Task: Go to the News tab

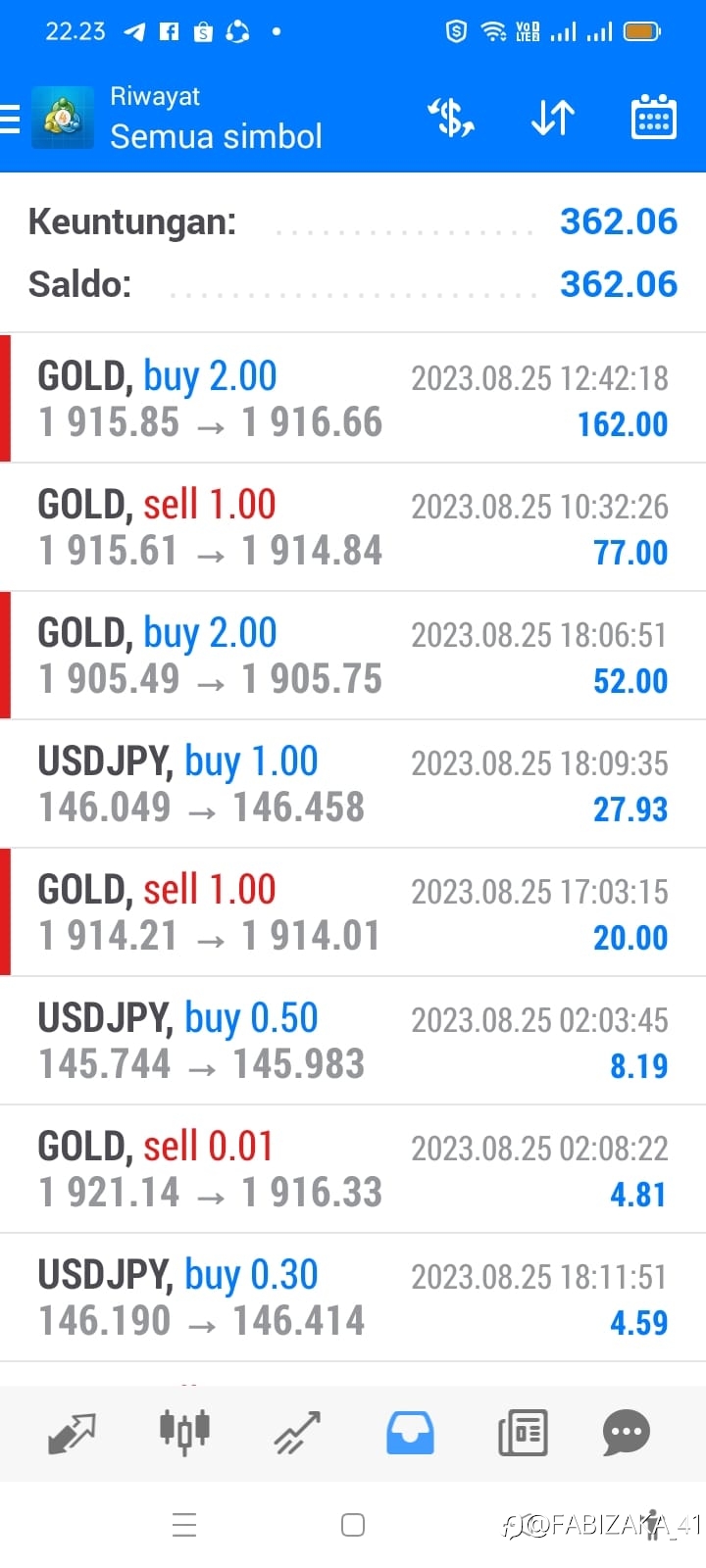Action: (523, 1433)
